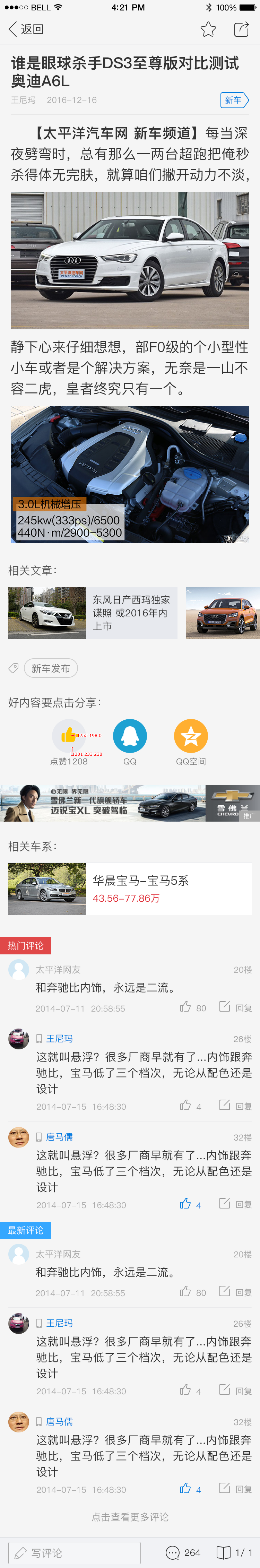Open 唐马儒's profile in 热门评论

(x=59, y=1137)
